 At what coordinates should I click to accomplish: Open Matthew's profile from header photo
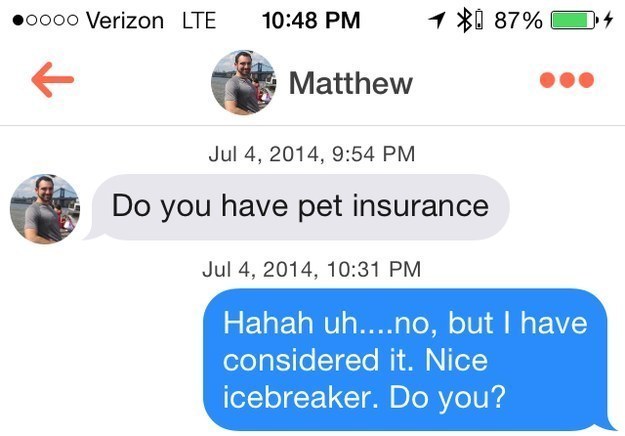[x=243, y=82]
